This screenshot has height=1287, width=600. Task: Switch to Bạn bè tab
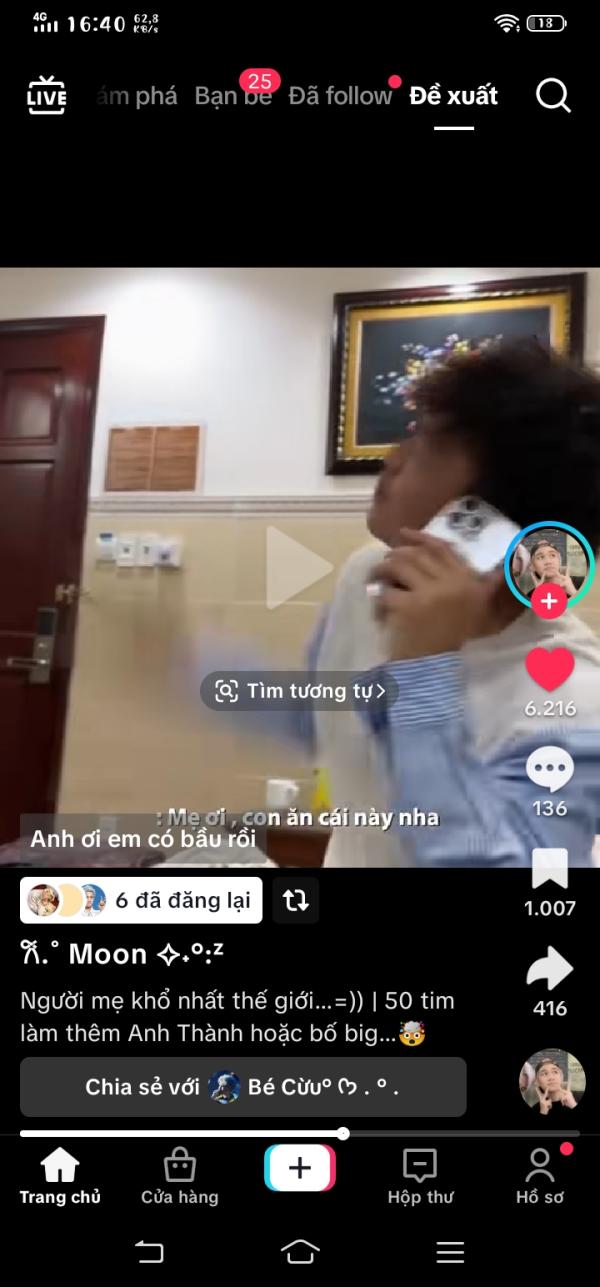(232, 96)
